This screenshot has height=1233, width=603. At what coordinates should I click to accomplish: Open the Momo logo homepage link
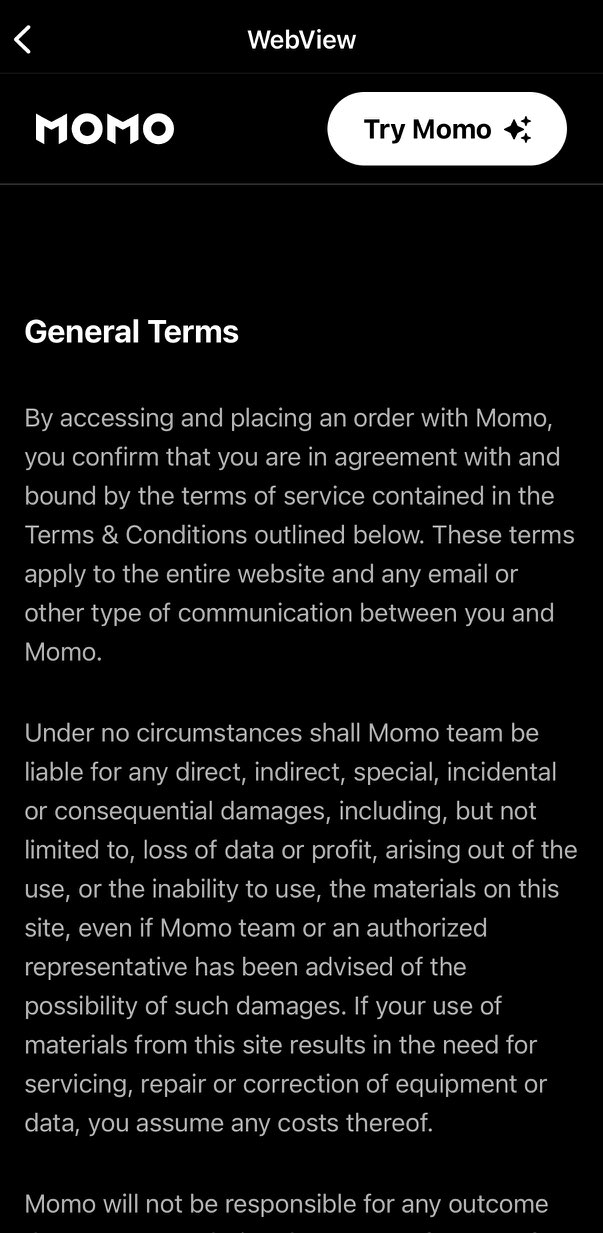coord(105,129)
